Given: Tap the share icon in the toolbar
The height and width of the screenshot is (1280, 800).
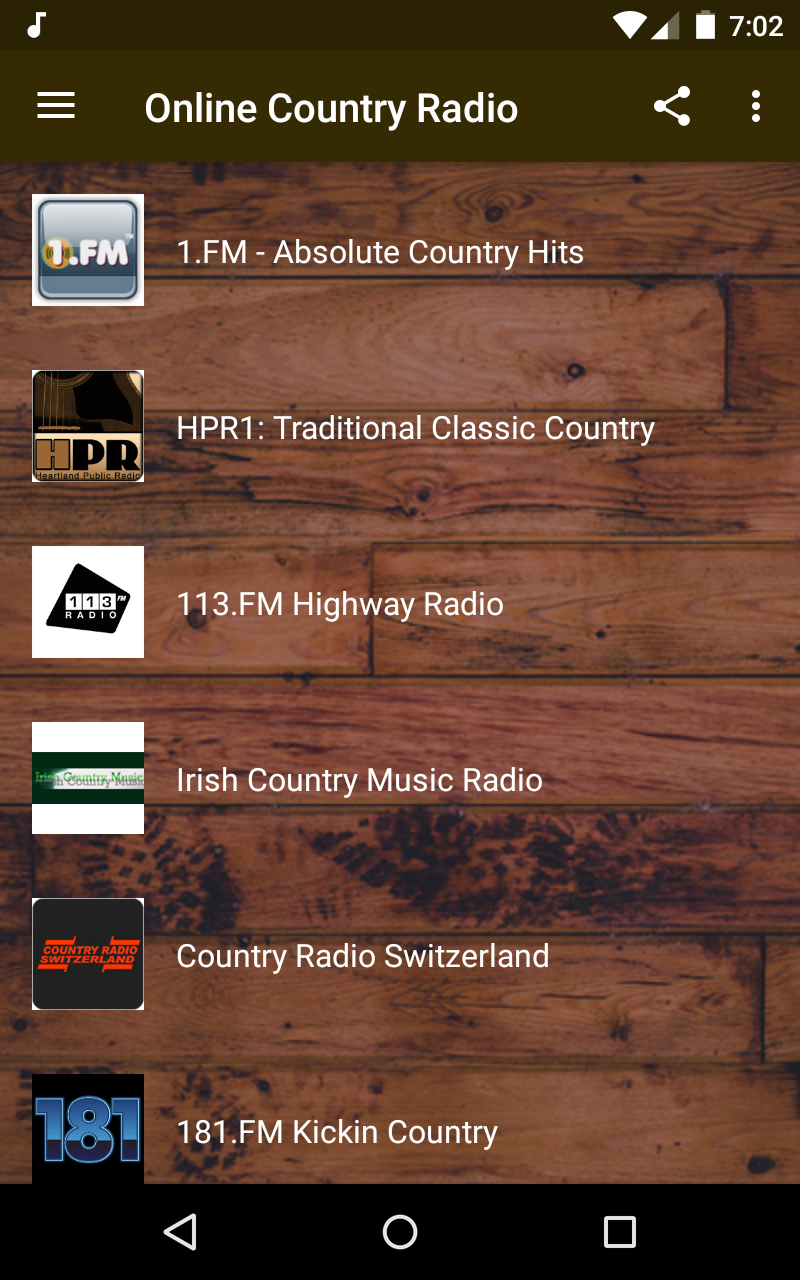Looking at the screenshot, I should coord(672,106).
